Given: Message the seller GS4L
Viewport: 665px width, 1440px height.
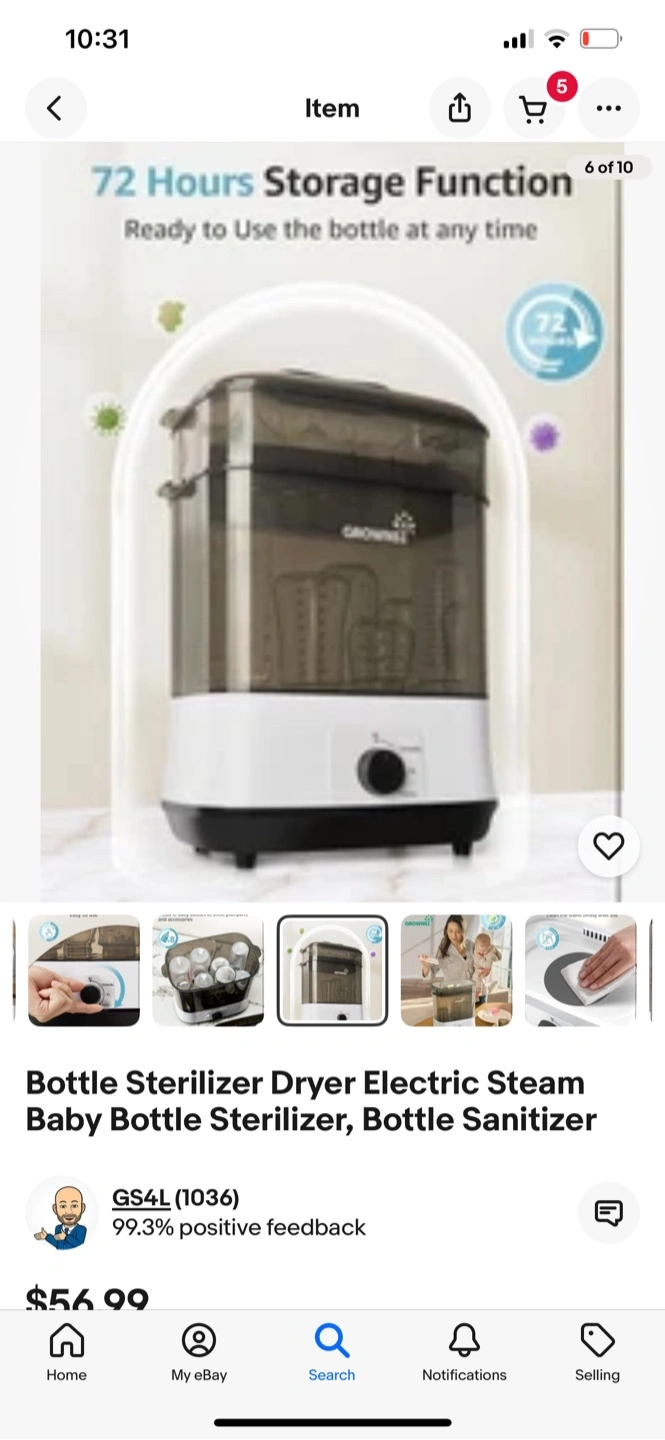Looking at the screenshot, I should coord(608,1213).
